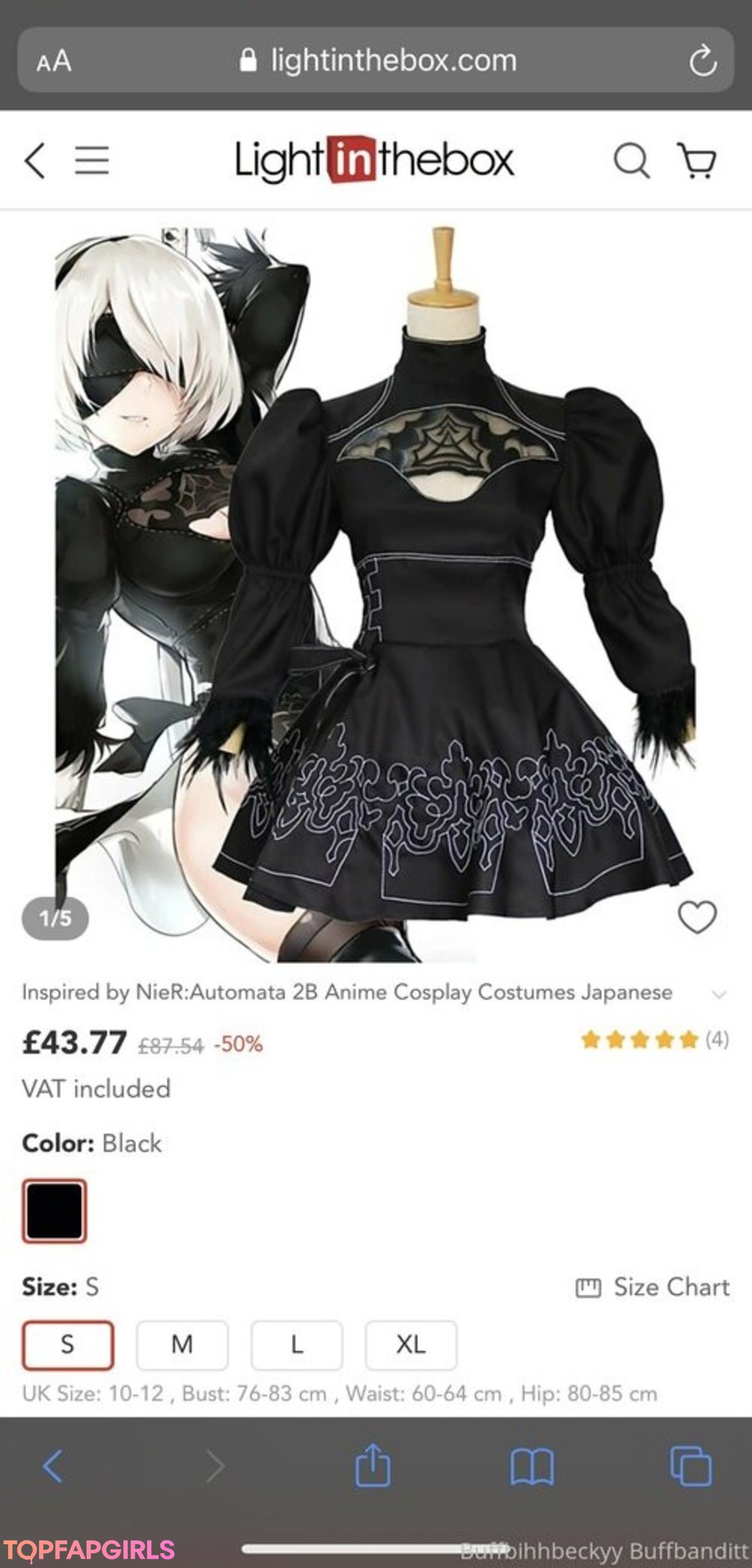Choose size XL

411,1344
